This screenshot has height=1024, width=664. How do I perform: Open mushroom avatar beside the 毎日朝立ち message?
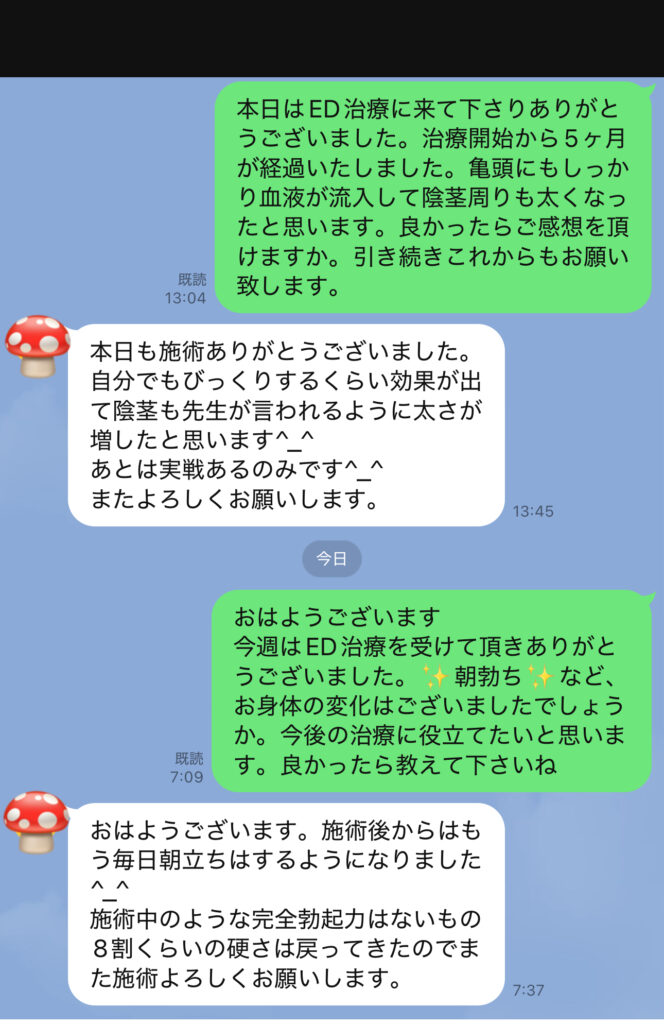click(x=37, y=822)
